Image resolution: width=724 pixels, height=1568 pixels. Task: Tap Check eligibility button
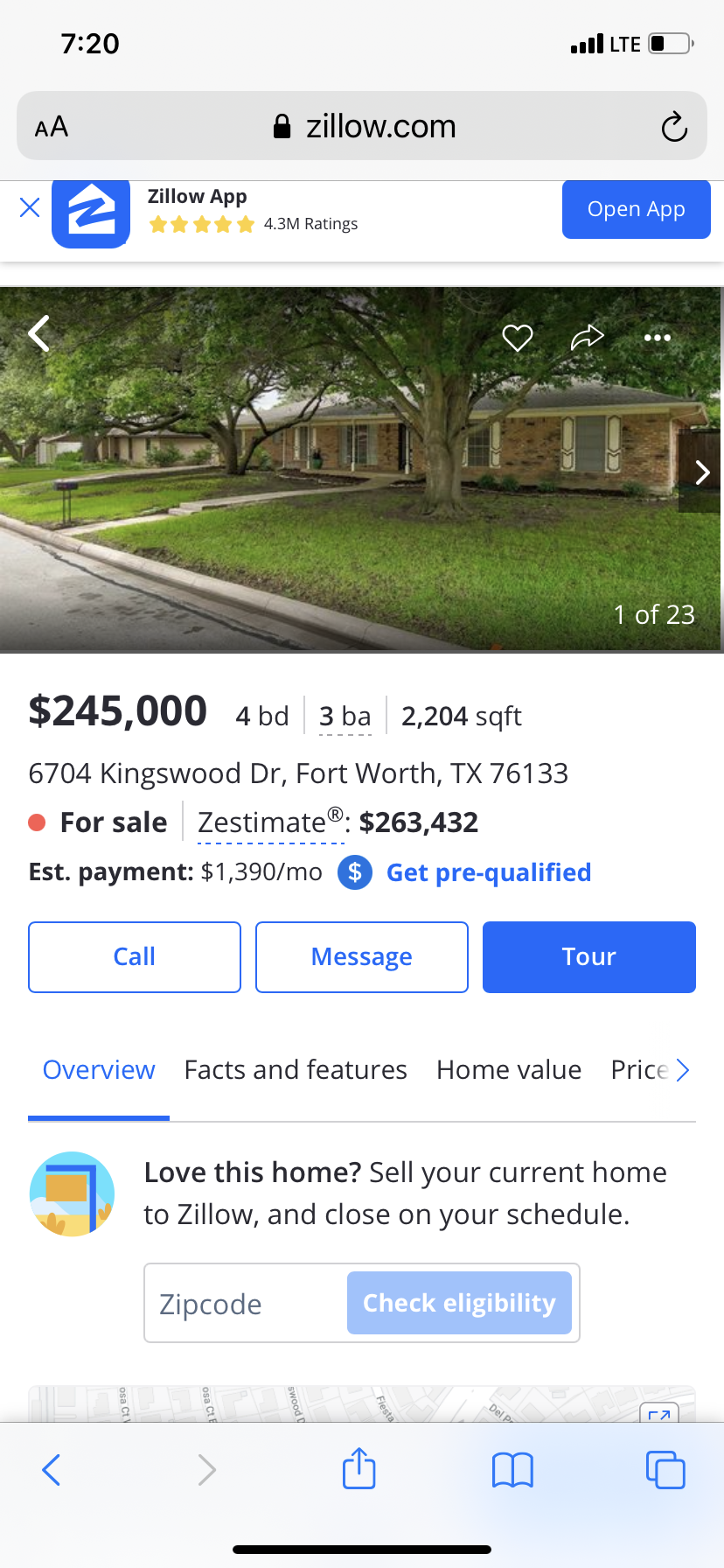point(459,1303)
